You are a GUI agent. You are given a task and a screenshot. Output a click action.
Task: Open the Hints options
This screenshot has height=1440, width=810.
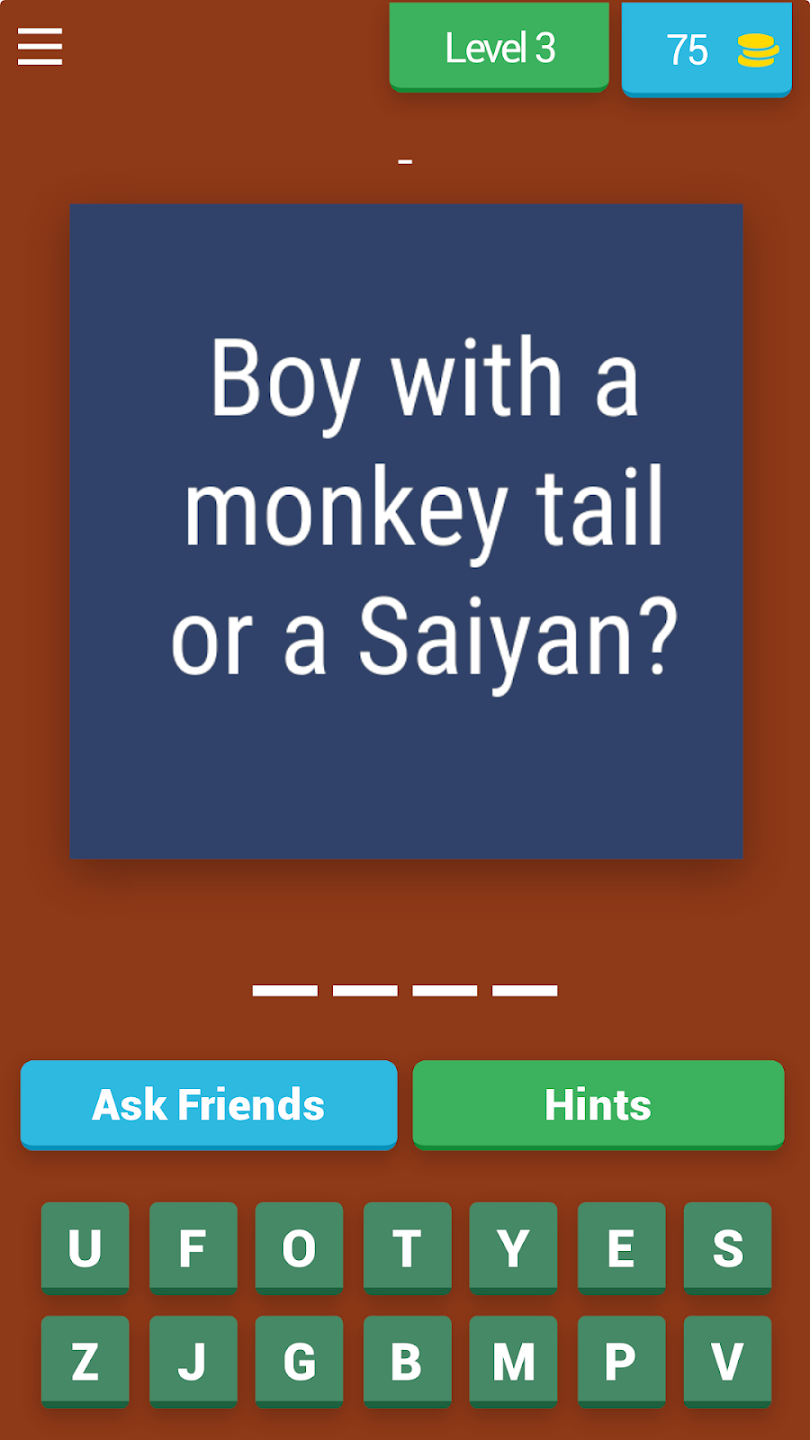[598, 1105]
